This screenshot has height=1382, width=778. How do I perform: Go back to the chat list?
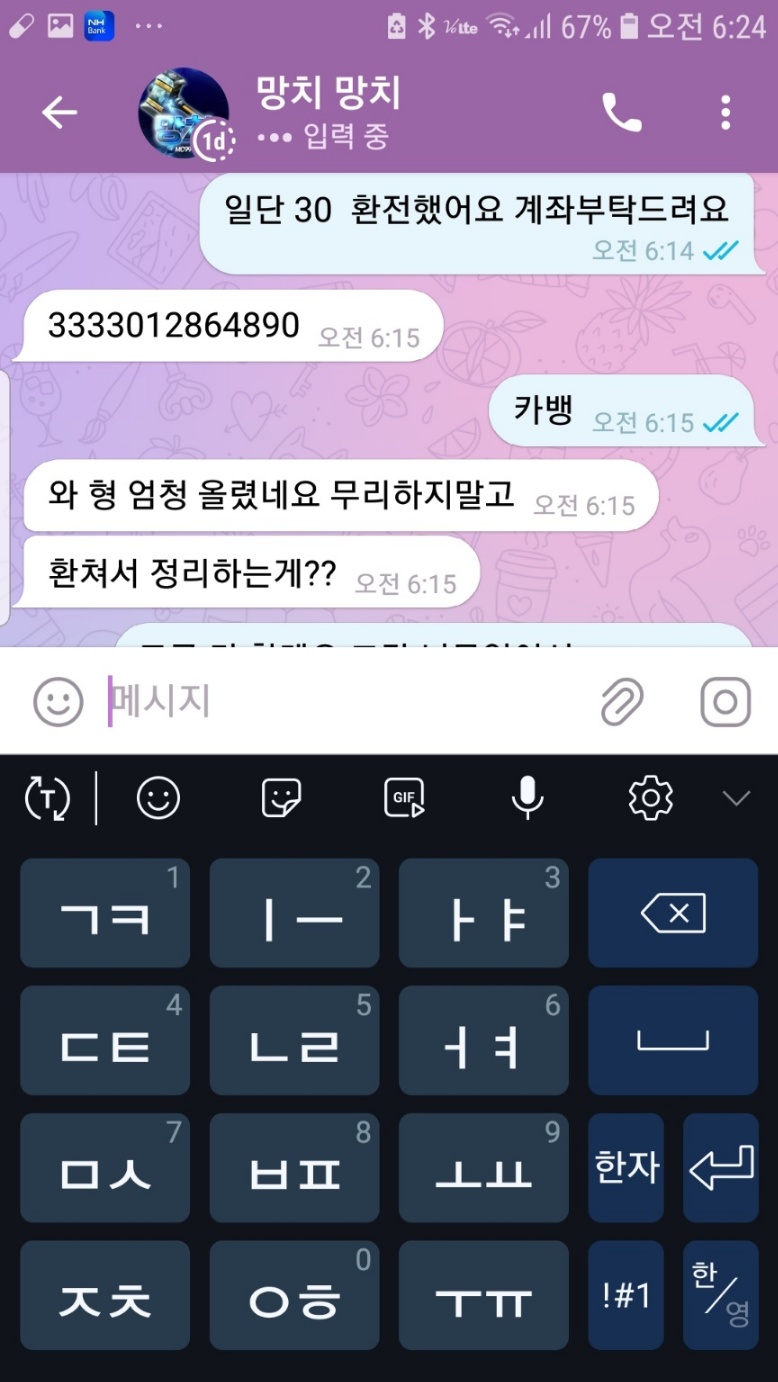coord(59,113)
